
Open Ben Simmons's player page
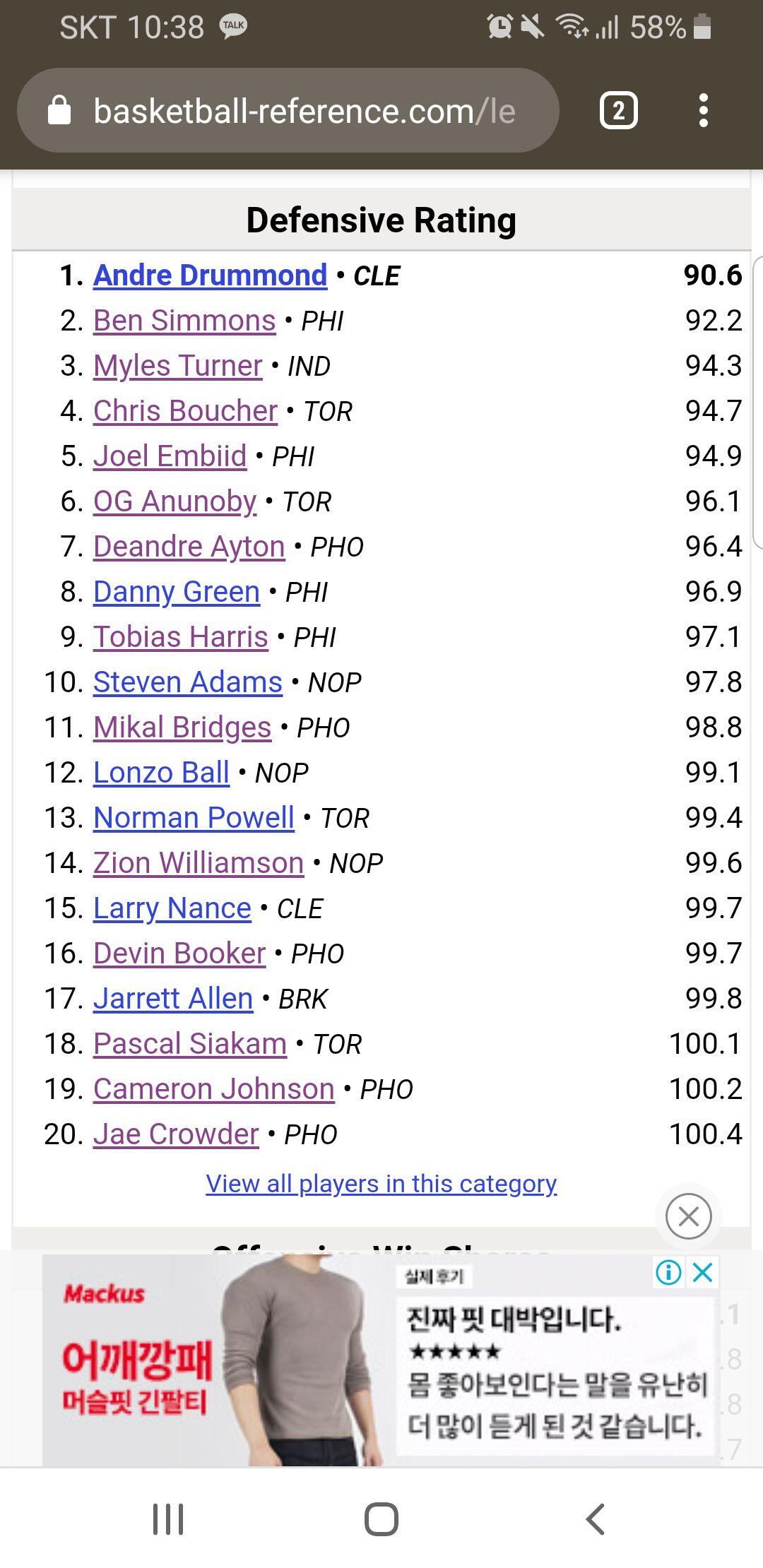point(184,321)
